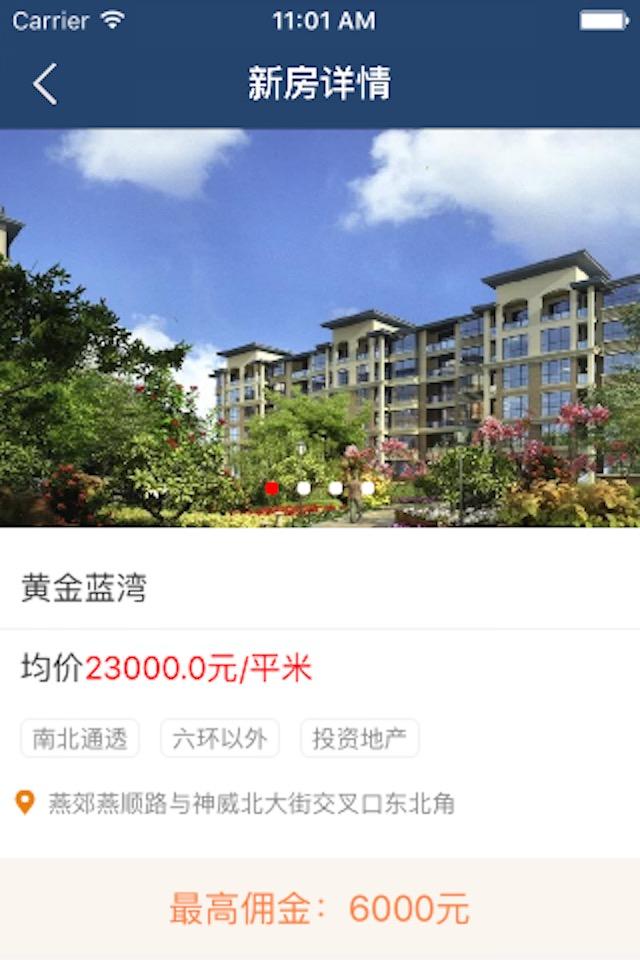This screenshot has height=960, width=640.
Task: Tap the 六环以外 tag chip
Action: [219, 739]
